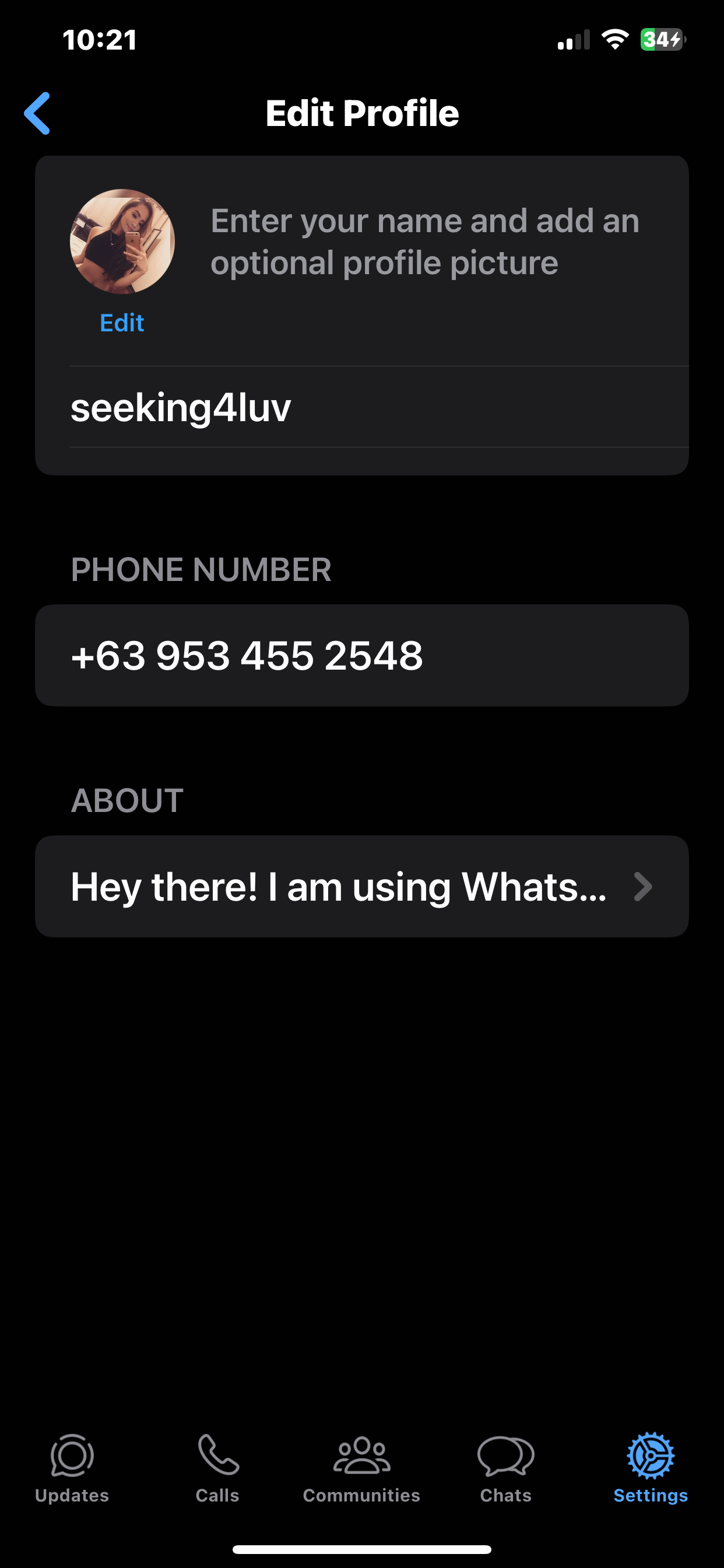Open the phone number row
This screenshot has height=1568, width=724.
click(362, 656)
